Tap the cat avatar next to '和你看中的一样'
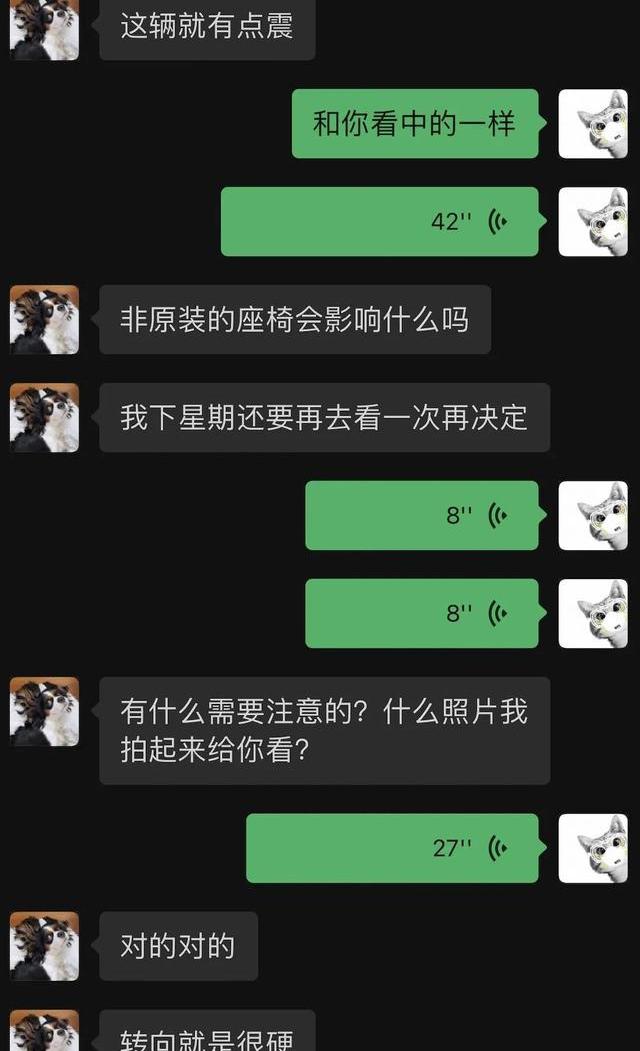The width and height of the screenshot is (640, 1051). (593, 124)
